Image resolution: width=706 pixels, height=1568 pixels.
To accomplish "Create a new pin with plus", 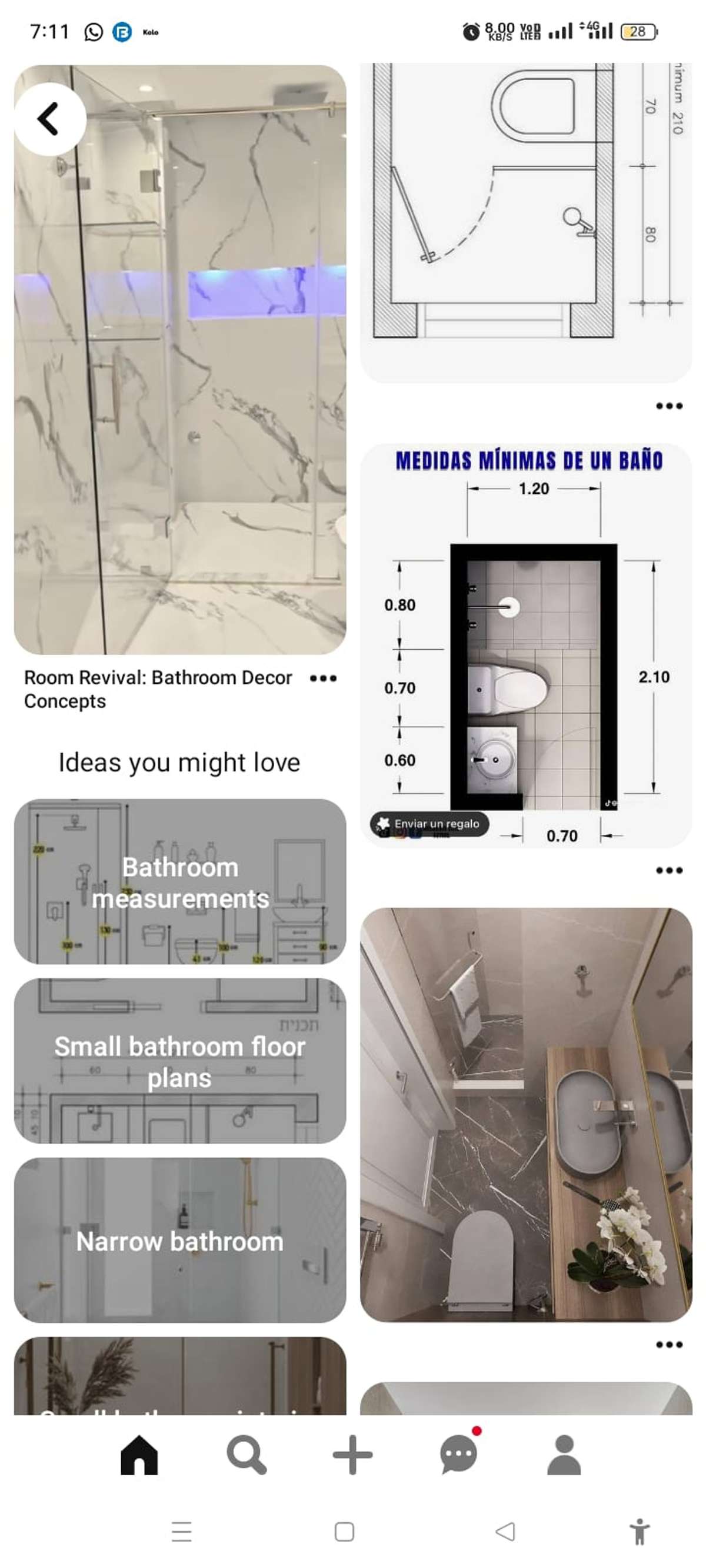I will pyautogui.click(x=352, y=1455).
